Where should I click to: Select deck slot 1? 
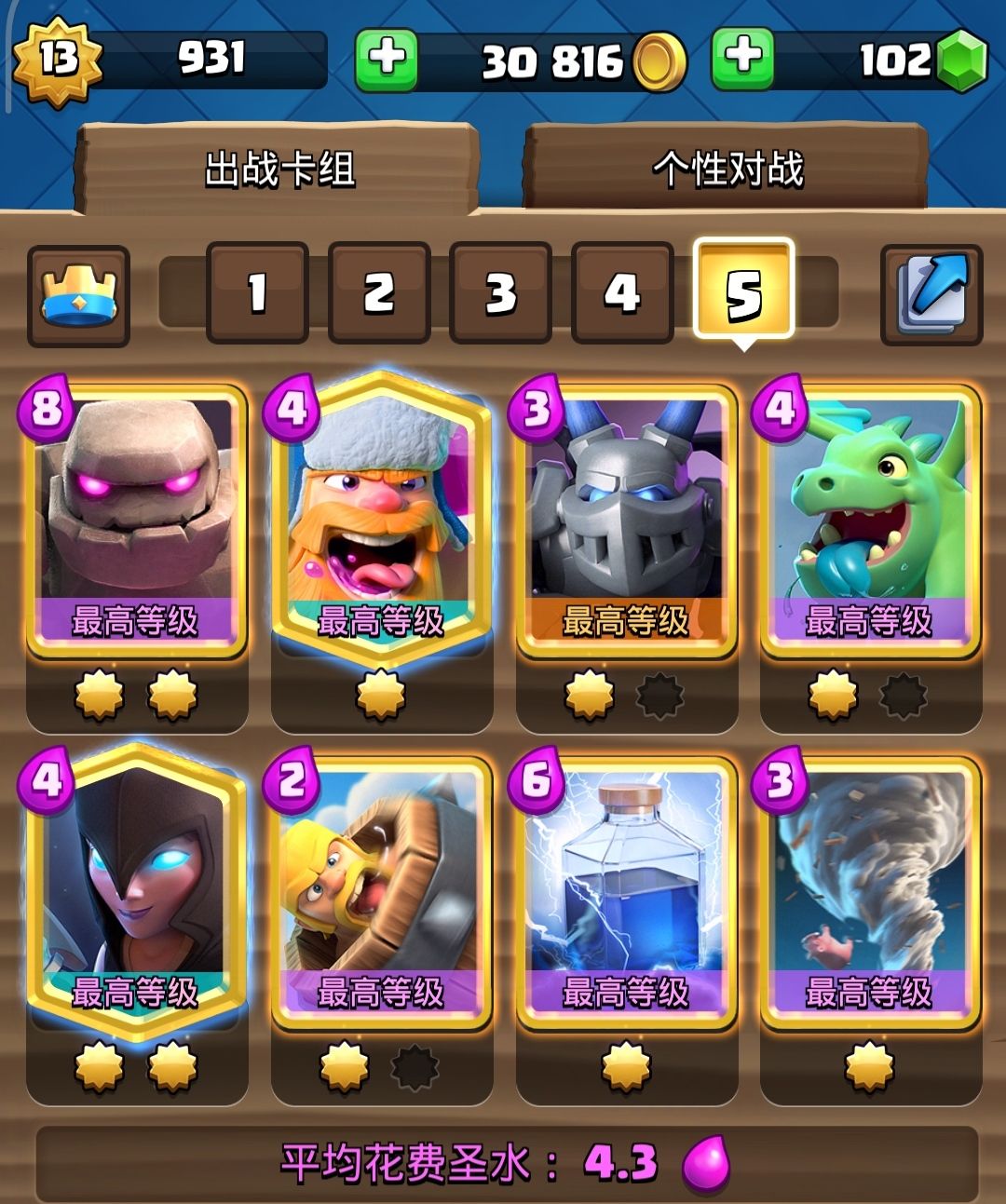pyautogui.click(x=257, y=293)
